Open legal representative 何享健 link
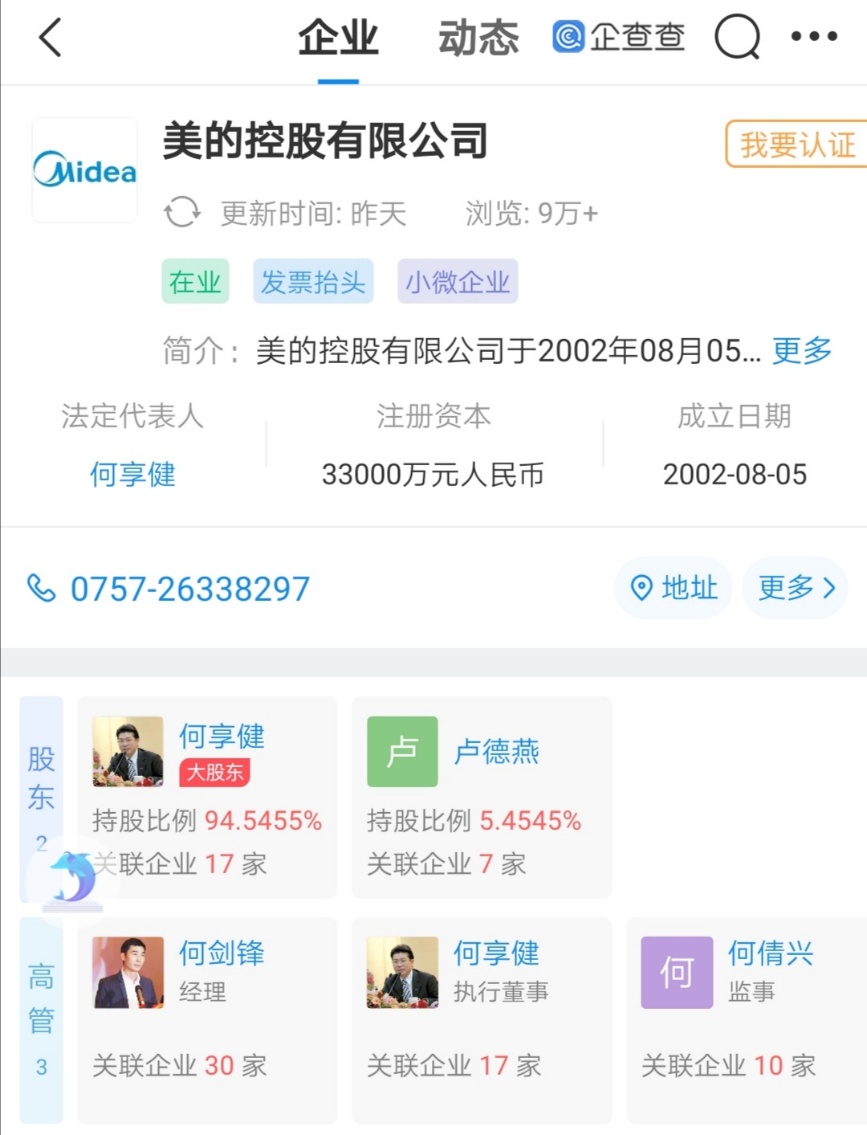The width and height of the screenshot is (867, 1135). tap(133, 474)
